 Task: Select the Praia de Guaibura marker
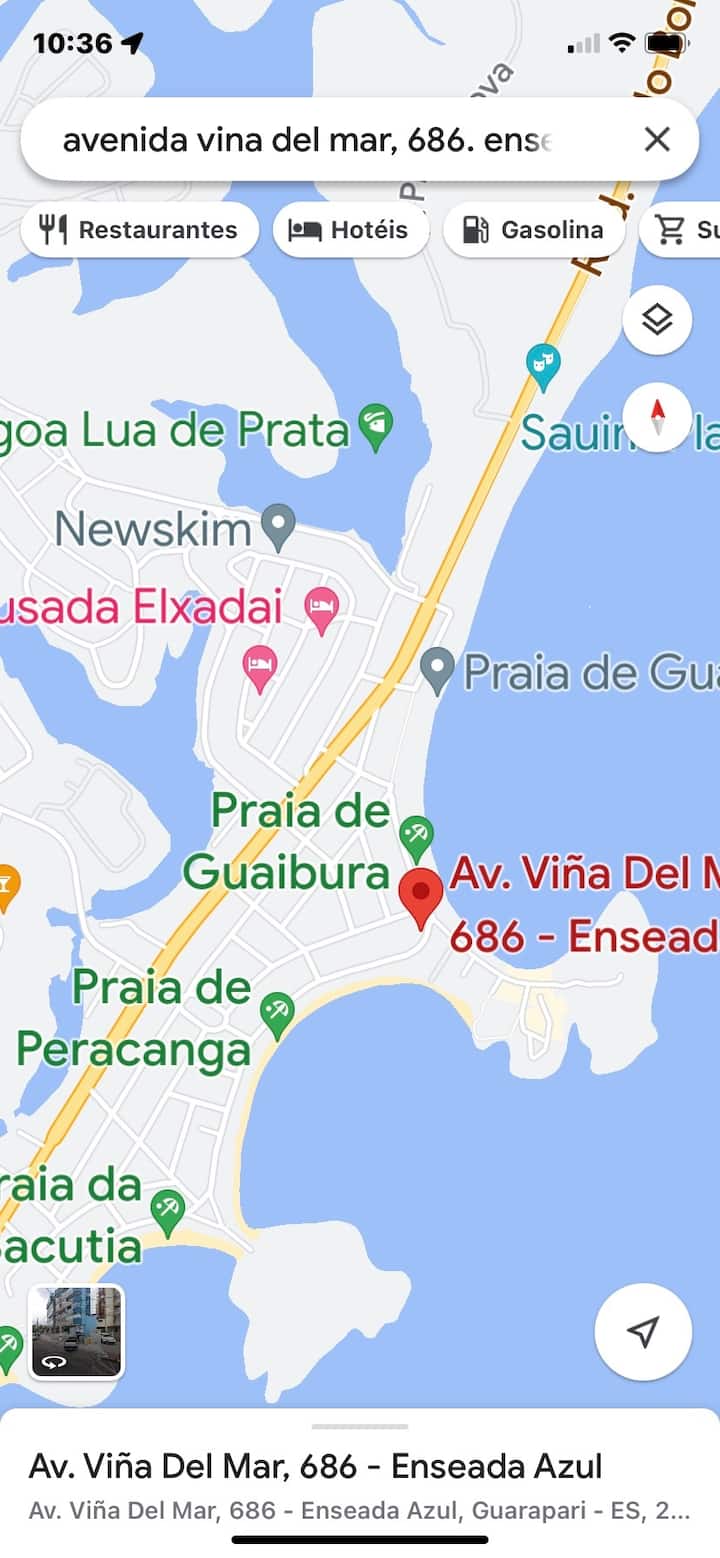[x=416, y=832]
